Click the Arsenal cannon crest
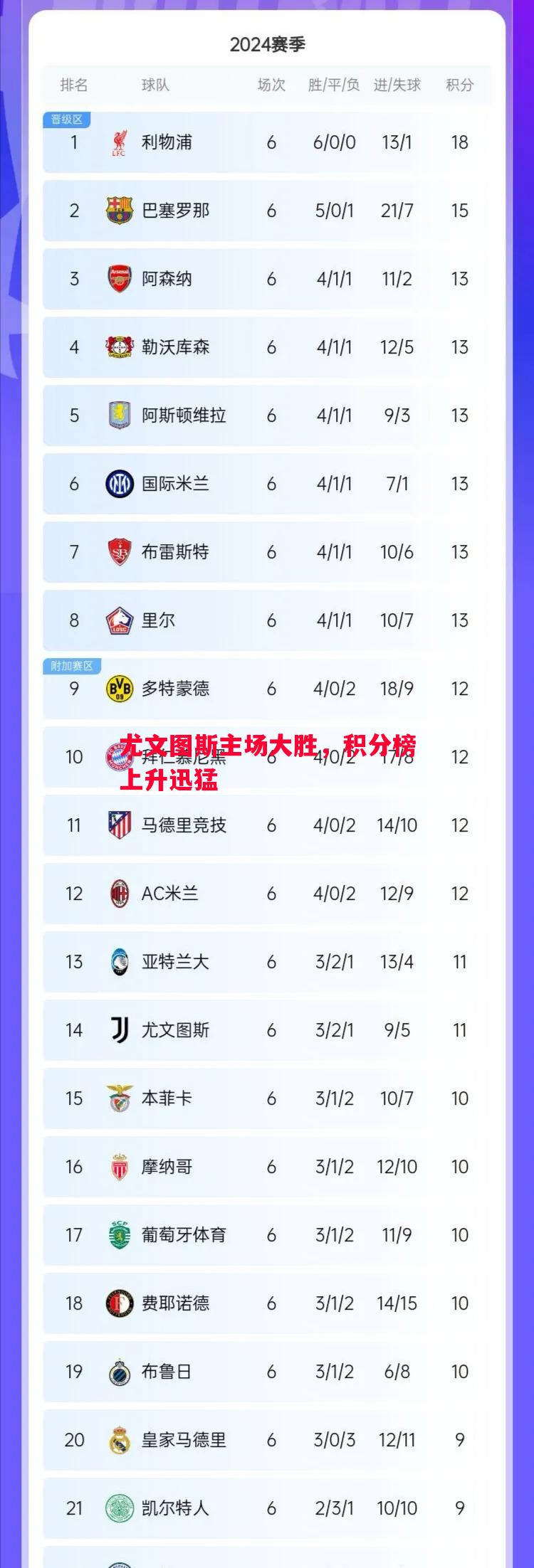 (x=118, y=279)
